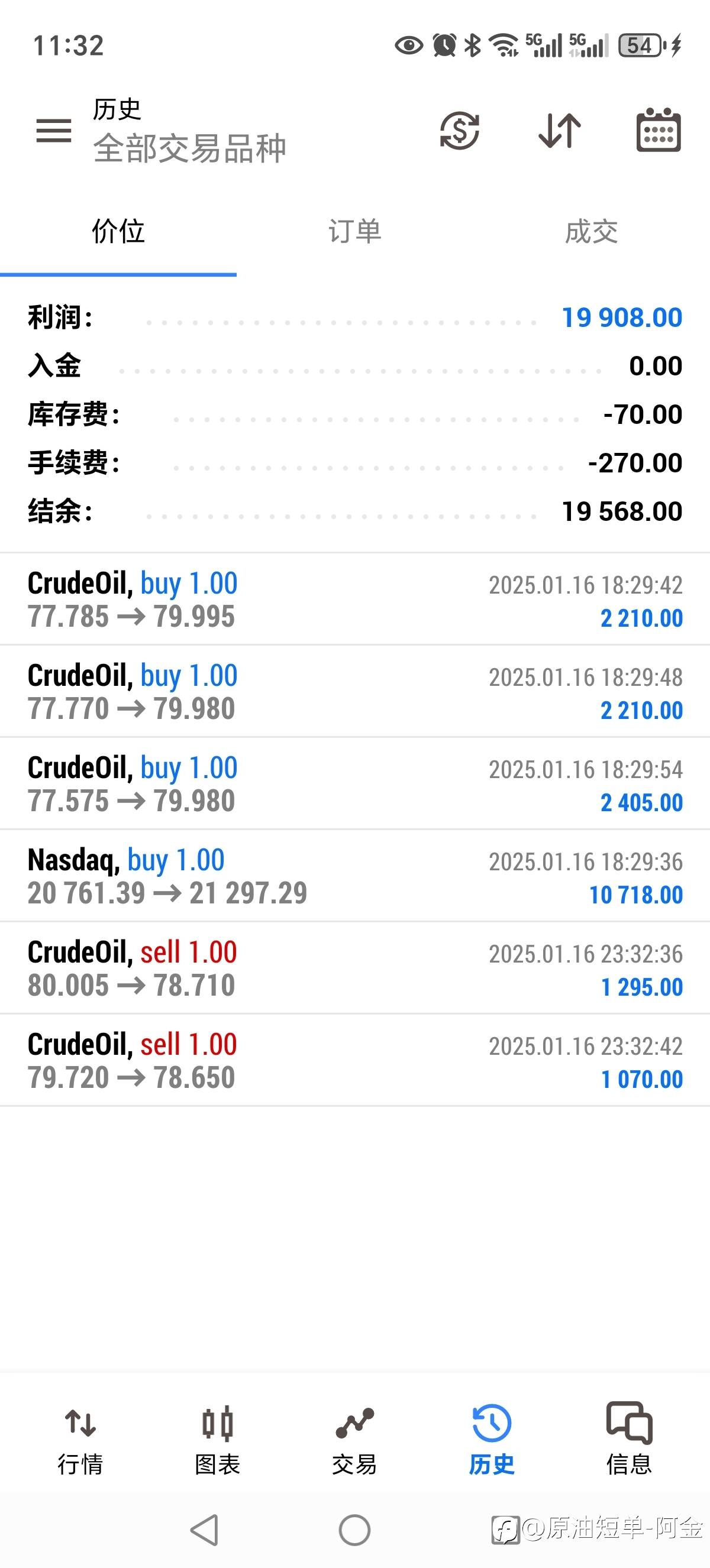710x1568 pixels.
Task: Tap the system back button
Action: pyautogui.click(x=205, y=1530)
